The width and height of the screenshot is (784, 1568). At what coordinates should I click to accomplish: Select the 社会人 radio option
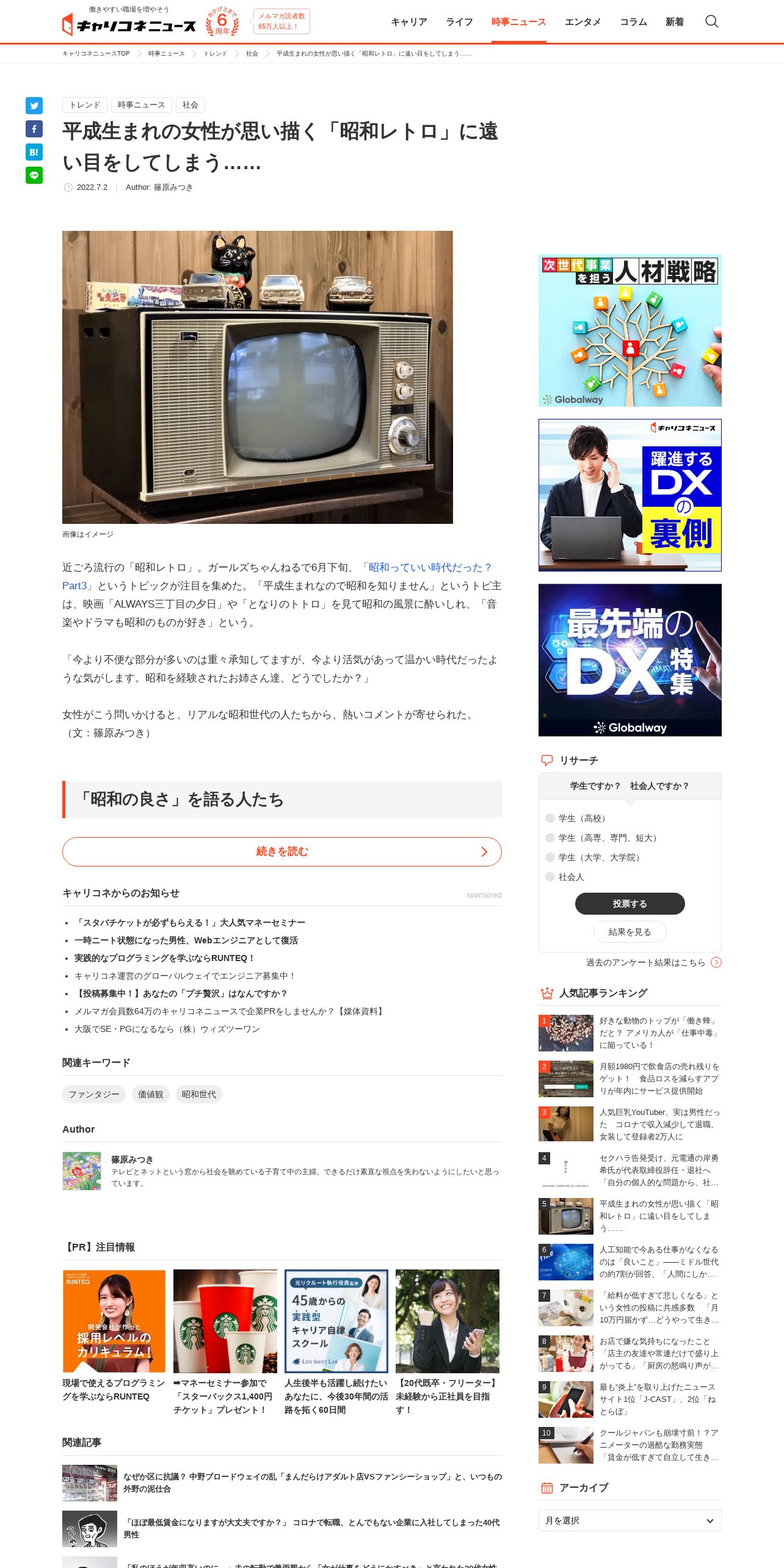tap(565, 877)
